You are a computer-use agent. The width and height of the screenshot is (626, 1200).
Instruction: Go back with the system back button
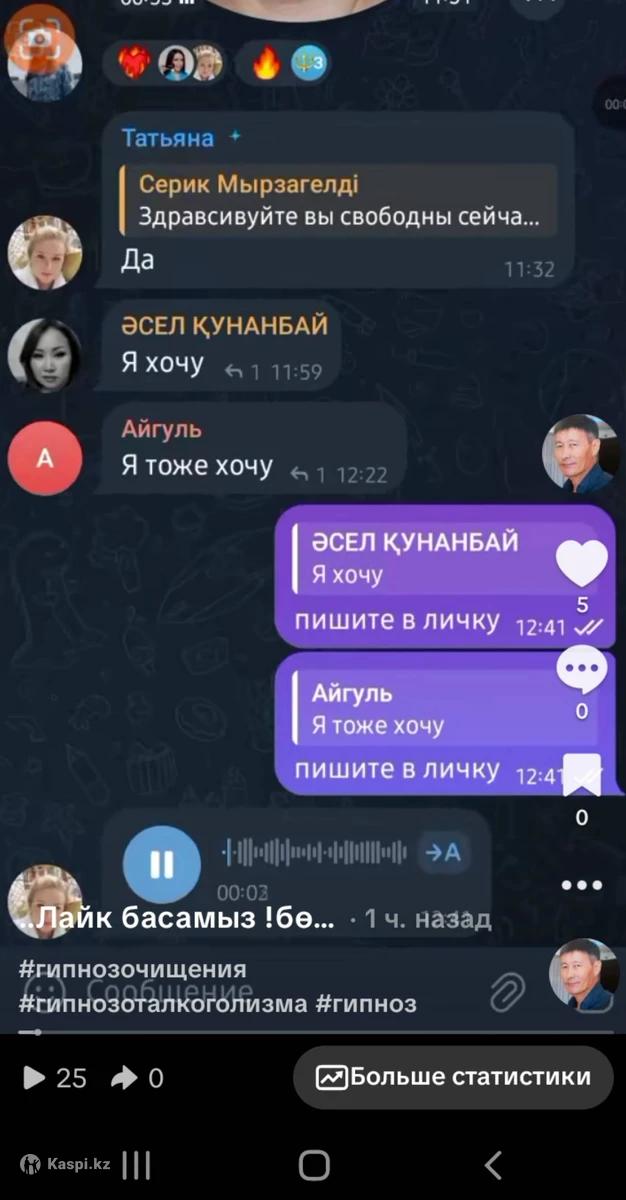[x=492, y=1165]
